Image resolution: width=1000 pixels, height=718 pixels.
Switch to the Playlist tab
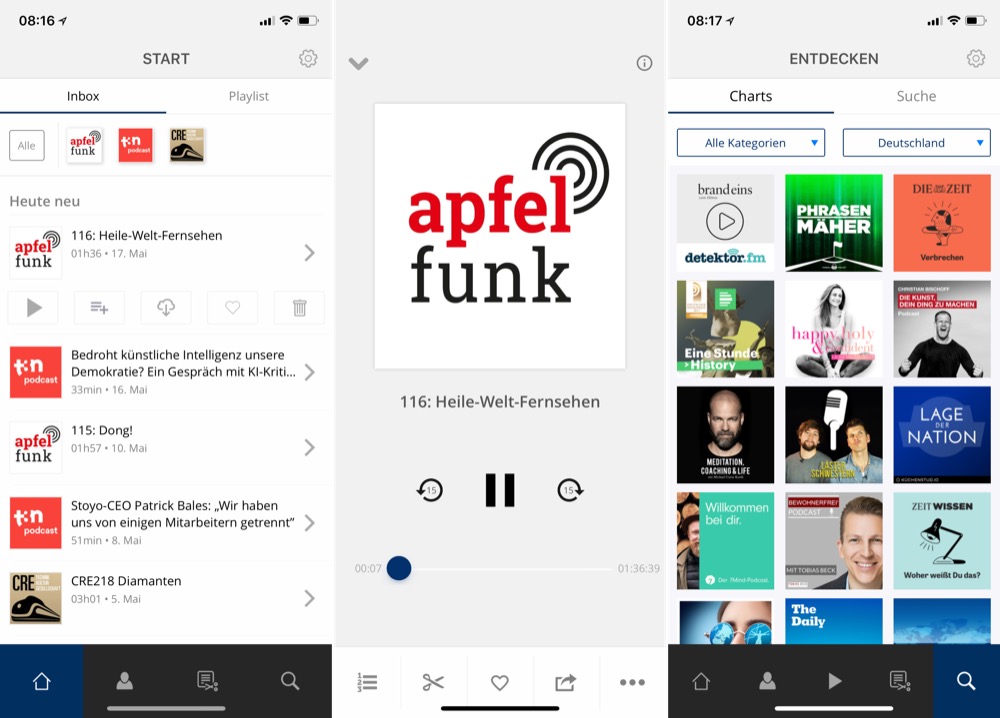coord(249,96)
